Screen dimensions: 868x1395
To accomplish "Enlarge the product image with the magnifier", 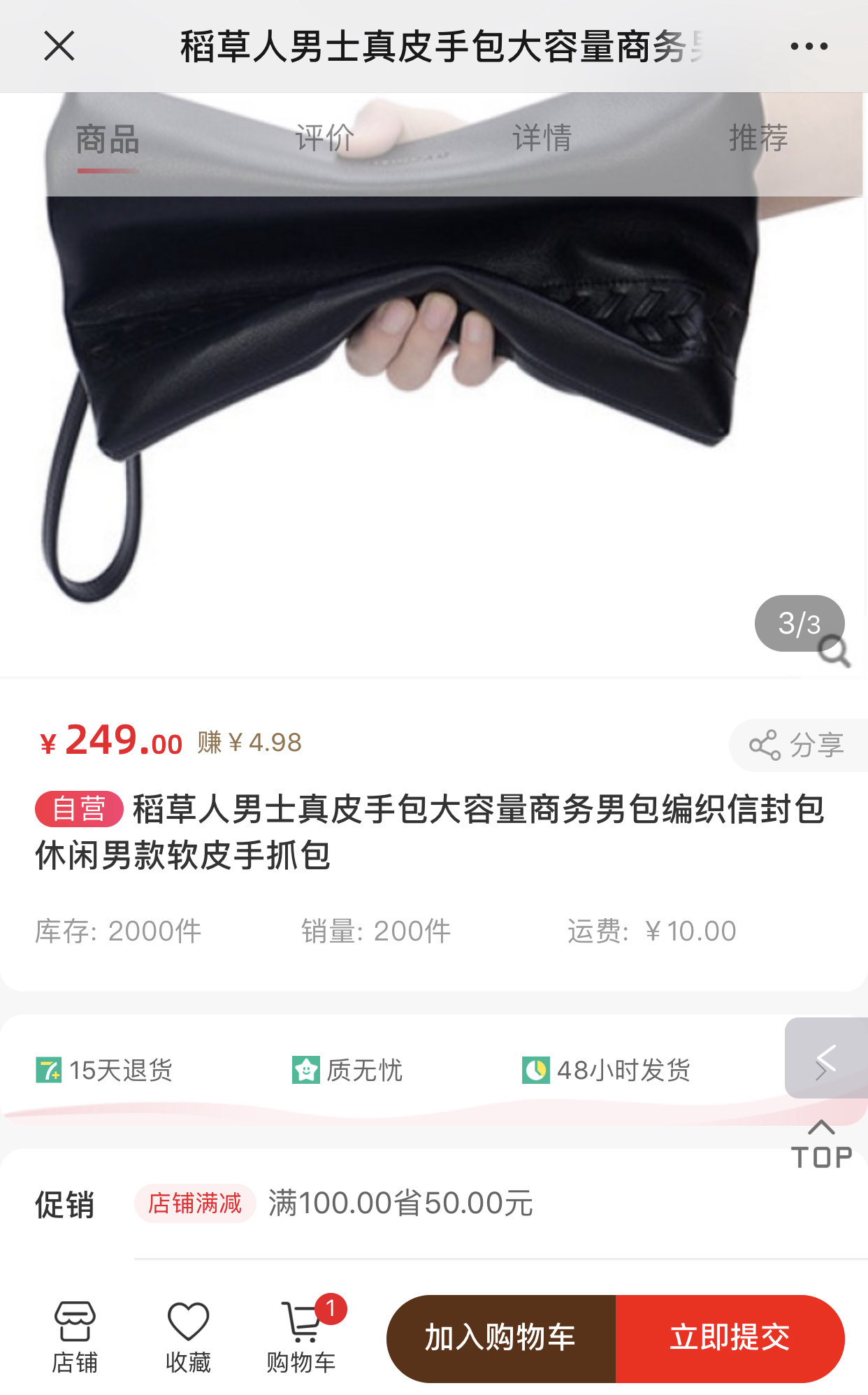I will click(x=834, y=652).
